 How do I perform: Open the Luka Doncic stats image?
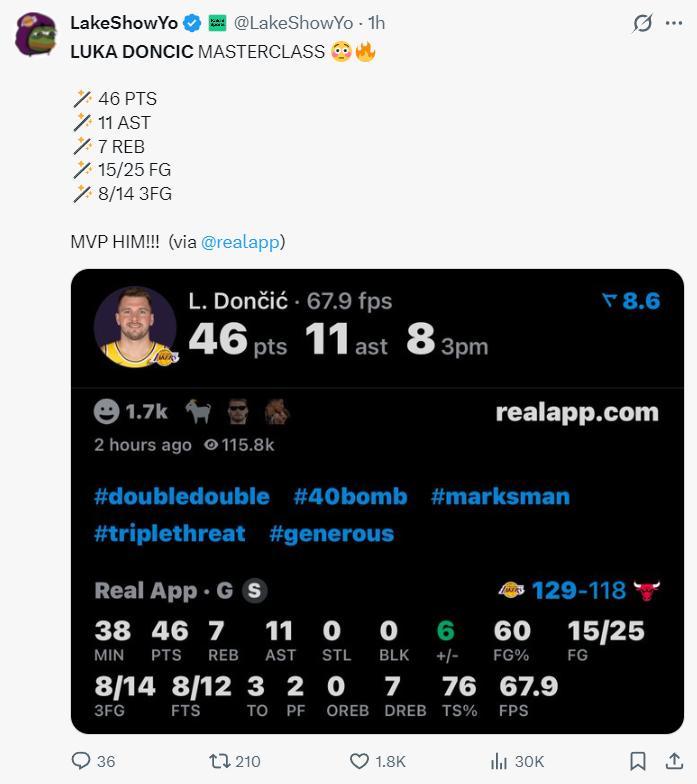click(x=377, y=500)
